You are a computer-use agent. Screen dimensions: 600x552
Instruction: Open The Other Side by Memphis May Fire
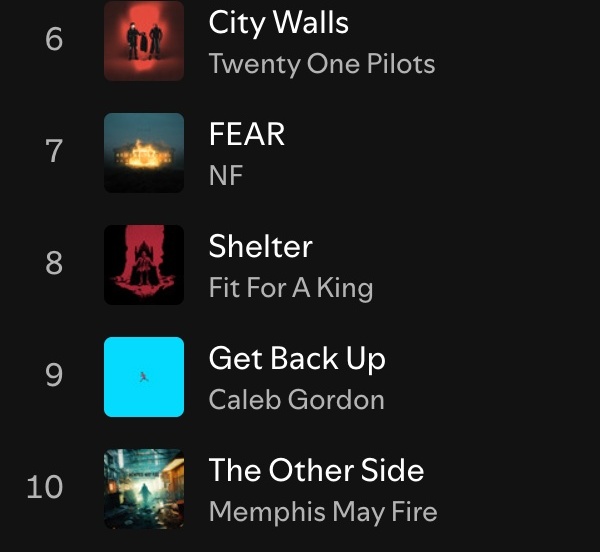pyautogui.click(x=316, y=470)
